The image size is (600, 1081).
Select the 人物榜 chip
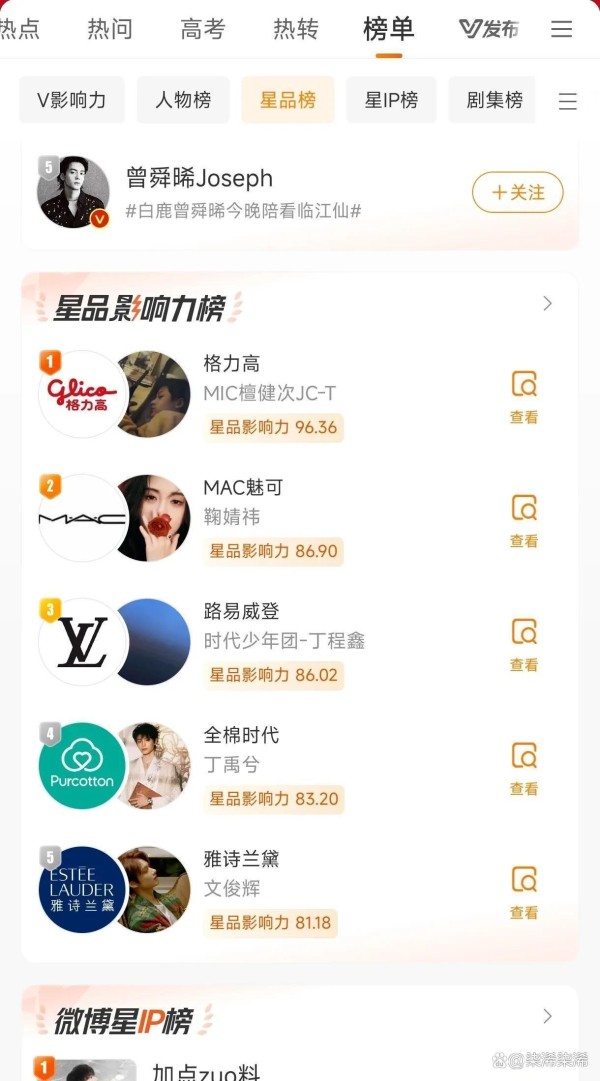point(183,100)
